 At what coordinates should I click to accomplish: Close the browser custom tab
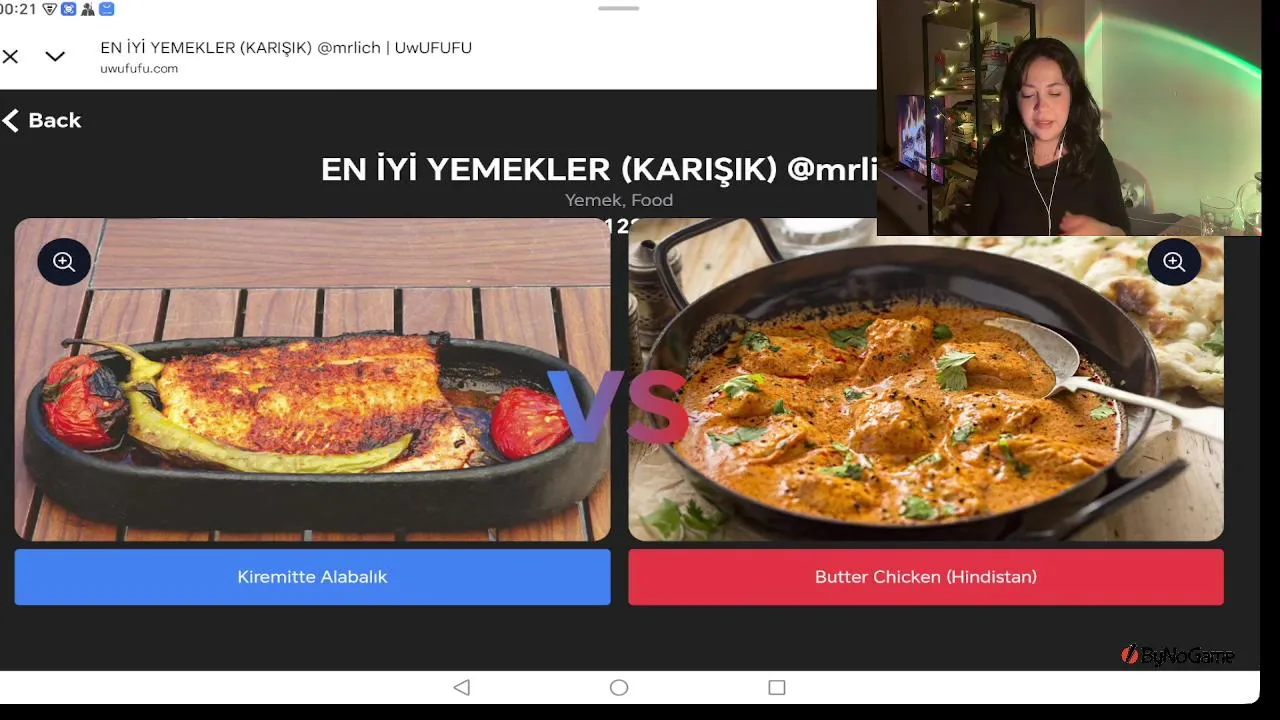coord(11,57)
